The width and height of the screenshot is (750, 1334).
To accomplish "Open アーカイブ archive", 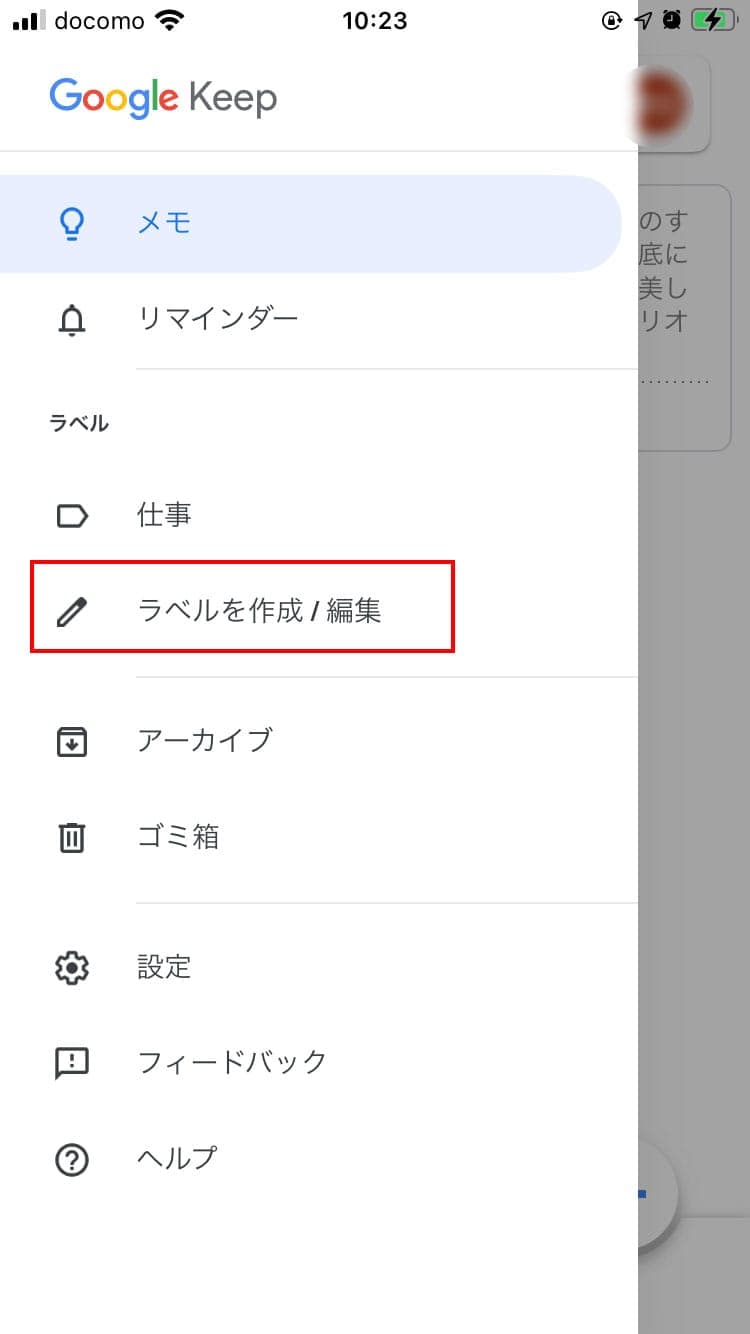I will coord(319,741).
